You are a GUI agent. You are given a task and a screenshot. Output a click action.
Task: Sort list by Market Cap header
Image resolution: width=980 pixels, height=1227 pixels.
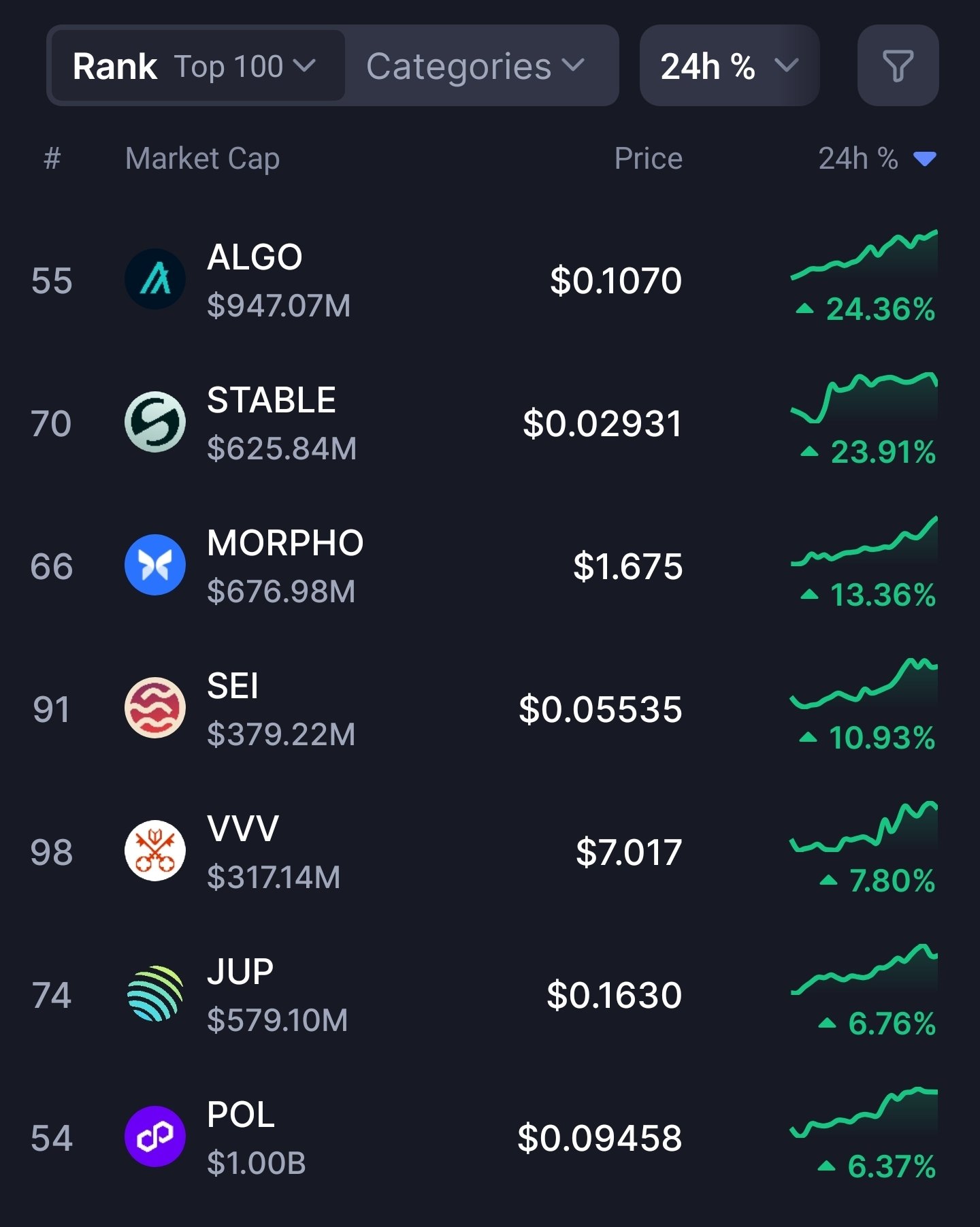tap(202, 159)
